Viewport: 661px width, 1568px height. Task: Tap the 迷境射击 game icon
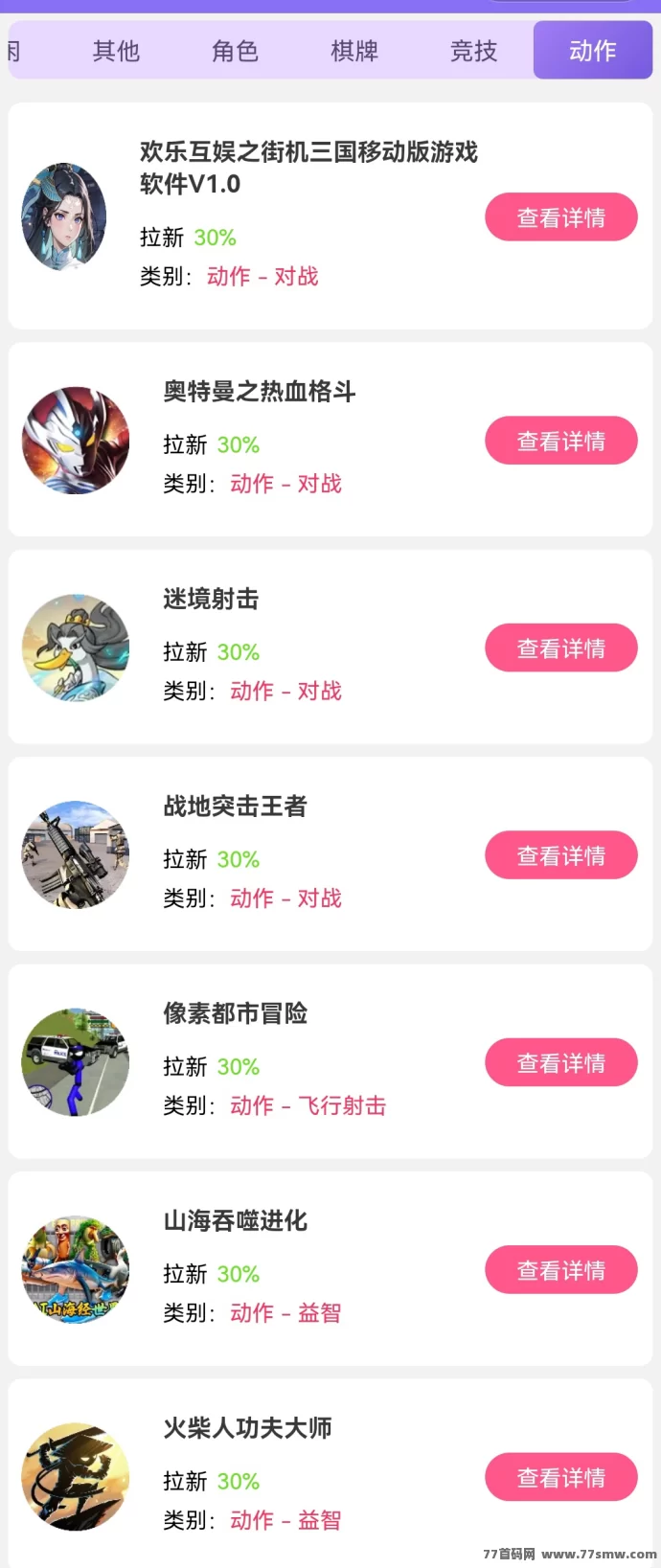pos(76,648)
